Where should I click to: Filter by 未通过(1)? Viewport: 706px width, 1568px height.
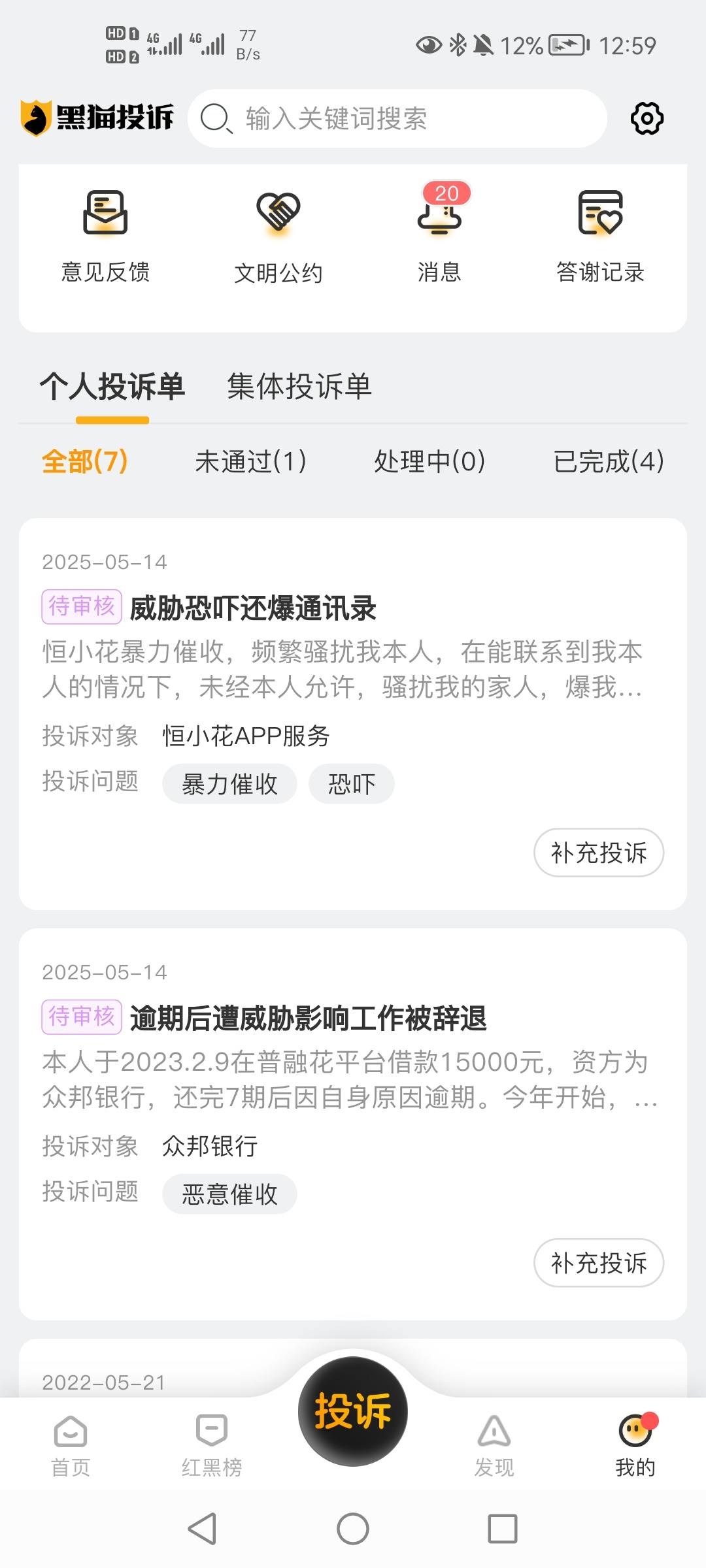251,461
